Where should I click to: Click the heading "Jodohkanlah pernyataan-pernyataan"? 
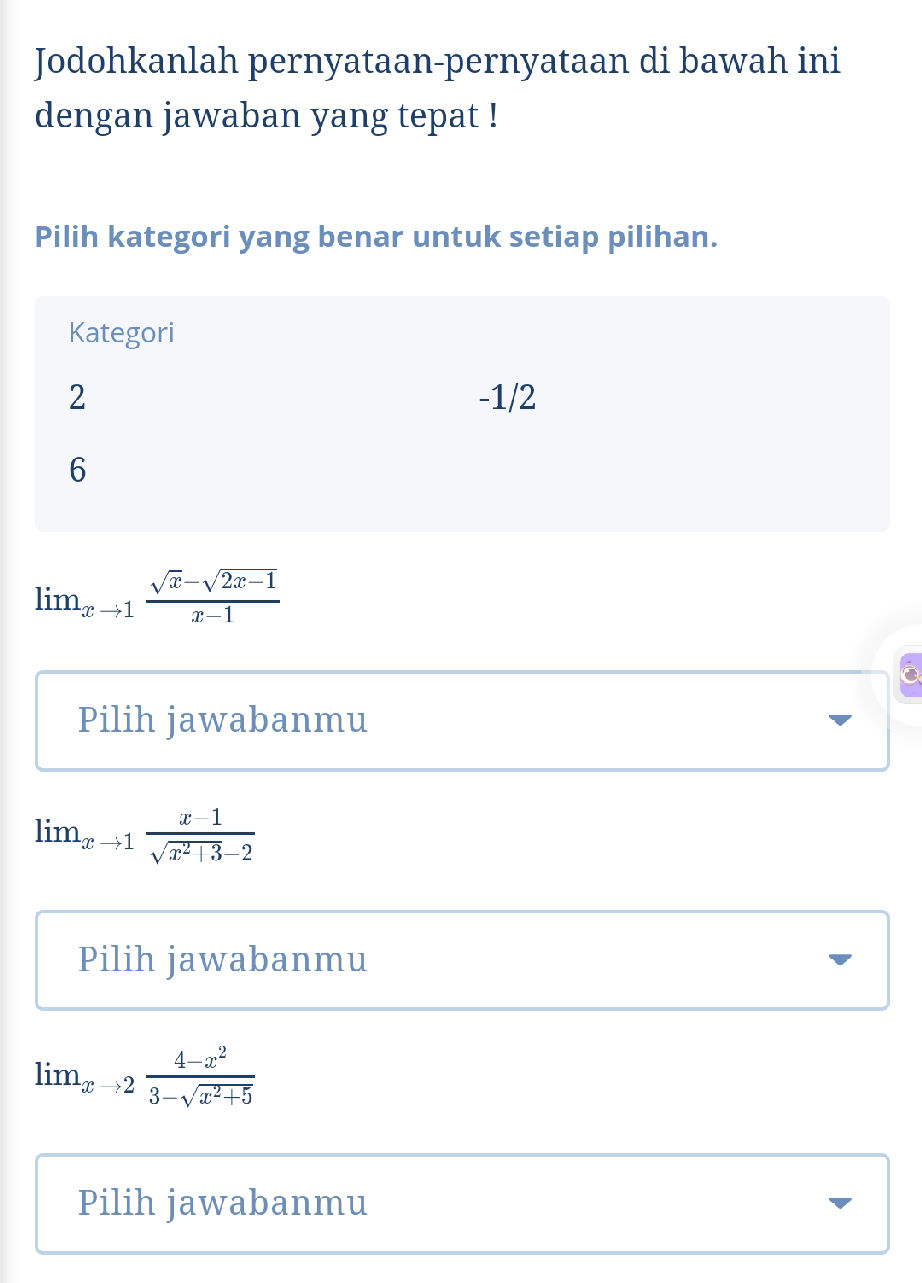point(437,60)
